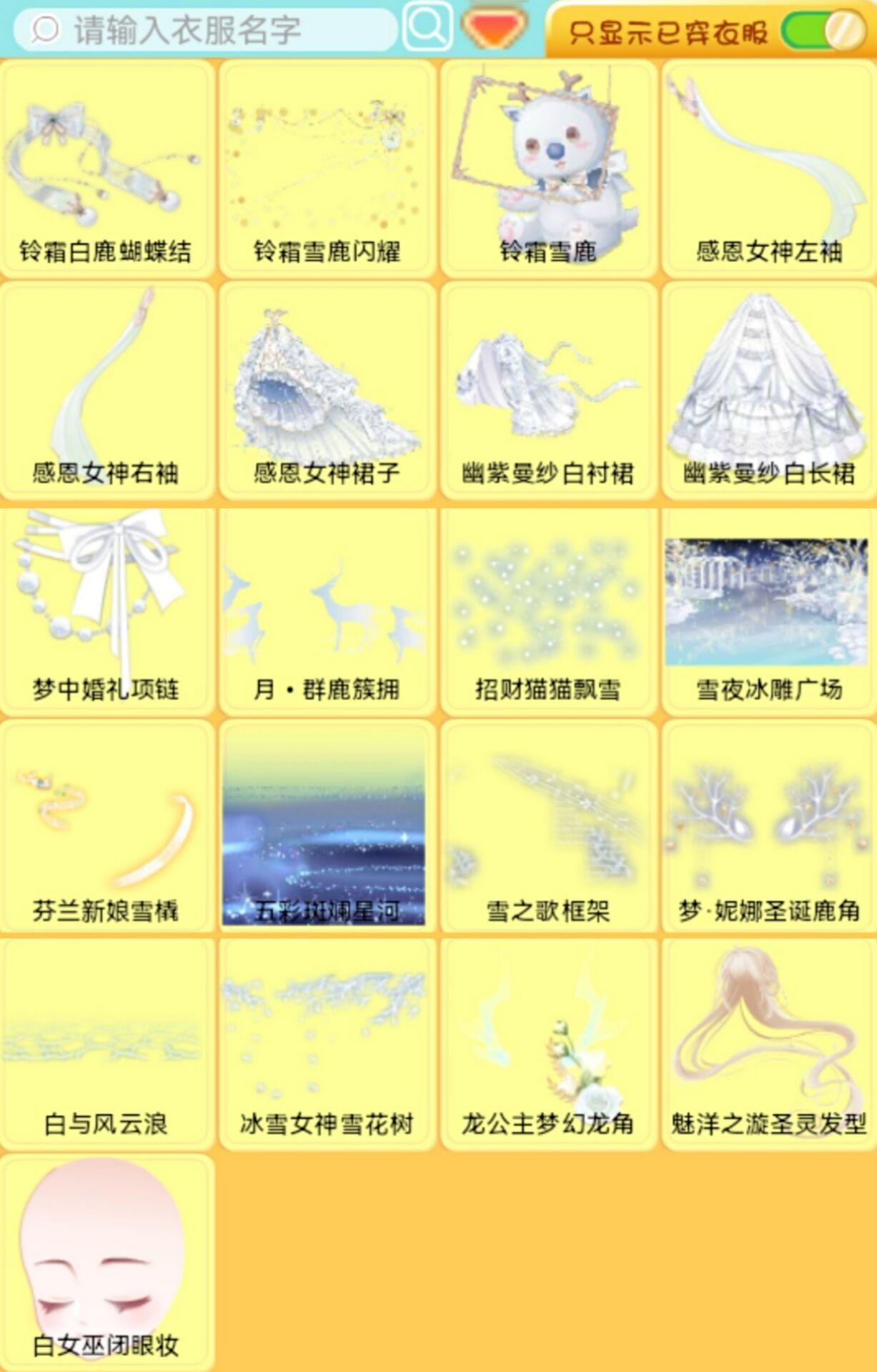Open the pixel heart icon

point(494,27)
